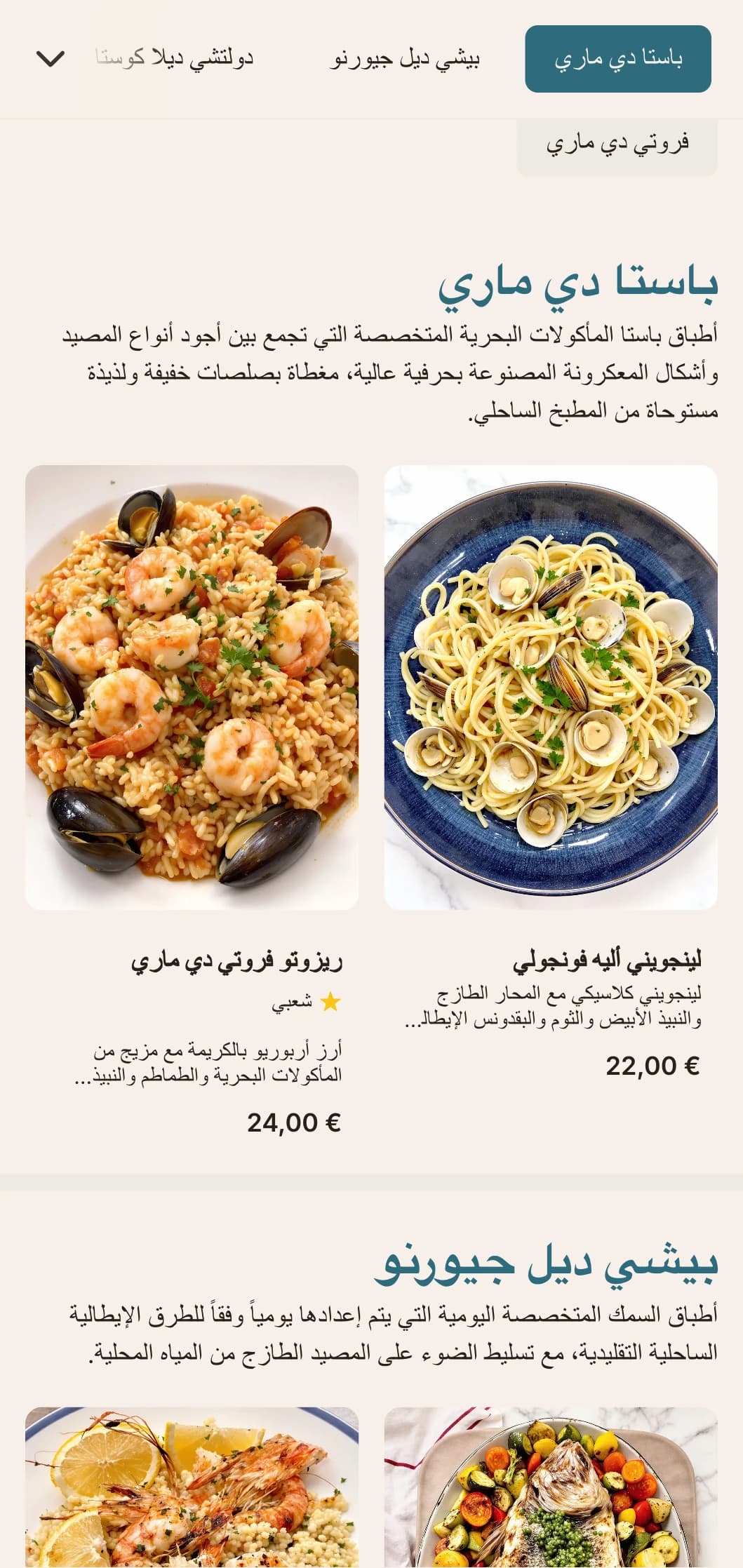Expand the category list chevron
Viewport: 743px width, 1568px height.
click(x=51, y=59)
